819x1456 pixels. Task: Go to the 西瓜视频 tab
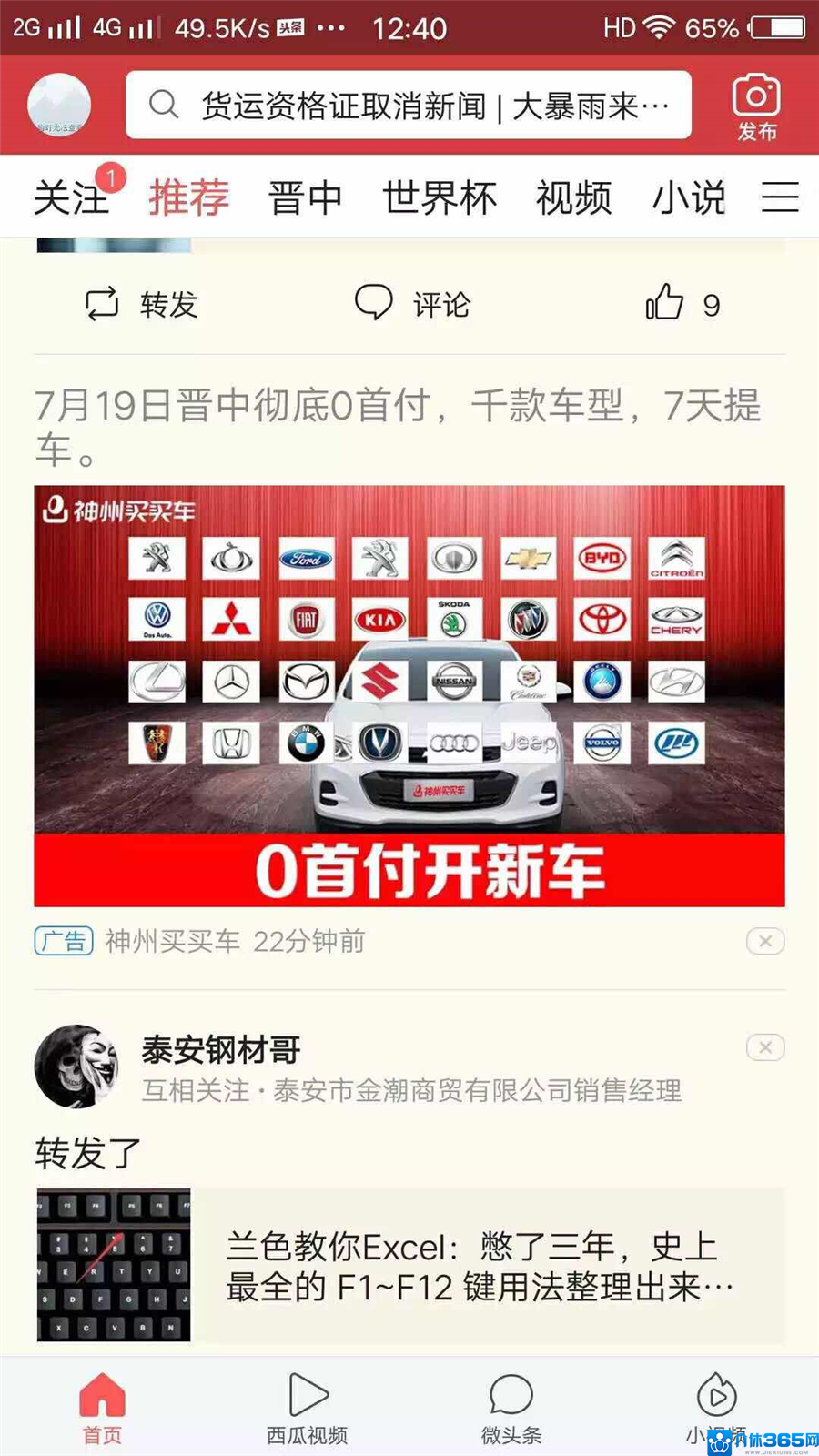pyautogui.click(x=308, y=1408)
